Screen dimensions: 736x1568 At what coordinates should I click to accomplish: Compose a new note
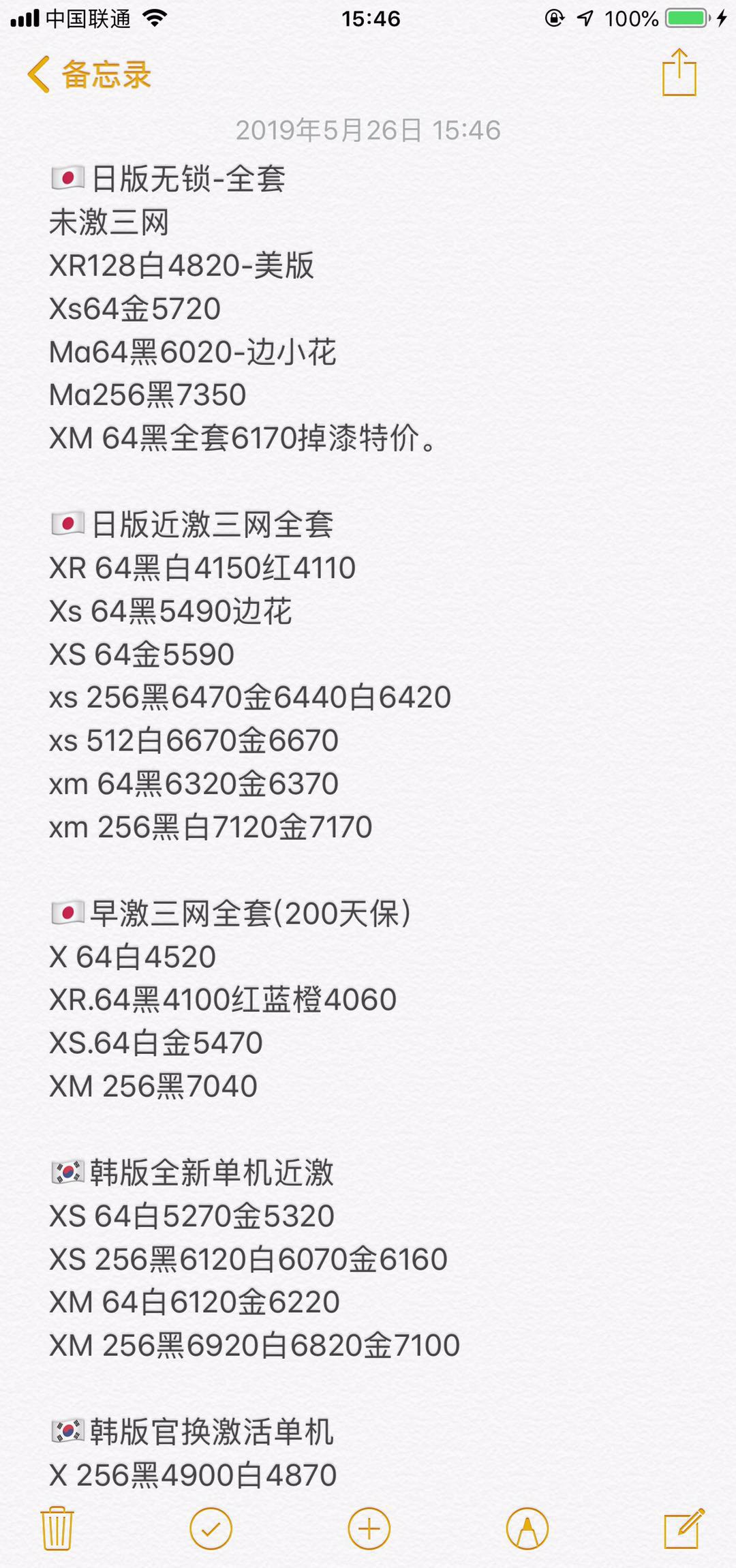[x=684, y=1528]
